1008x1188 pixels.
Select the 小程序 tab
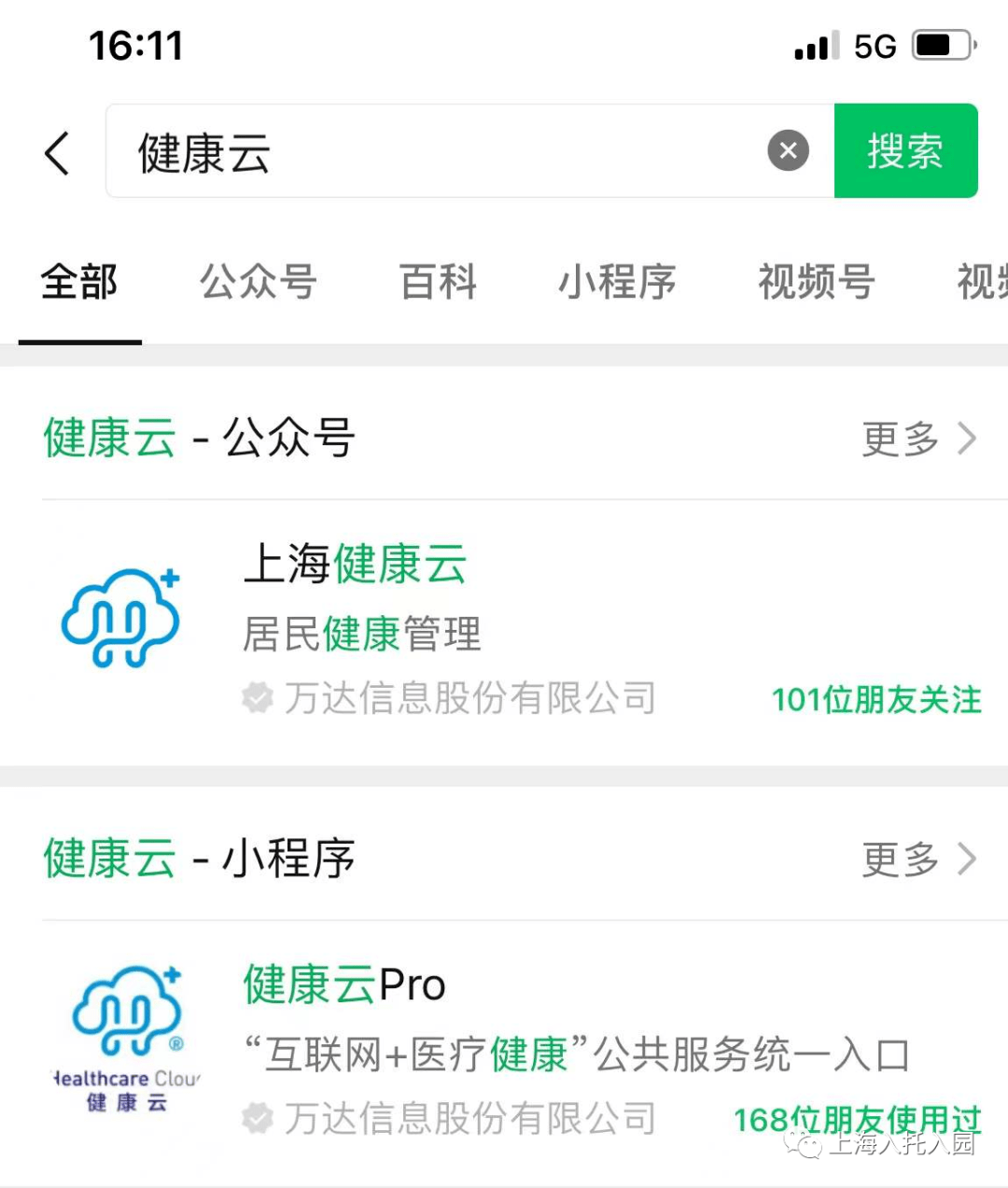click(x=617, y=282)
